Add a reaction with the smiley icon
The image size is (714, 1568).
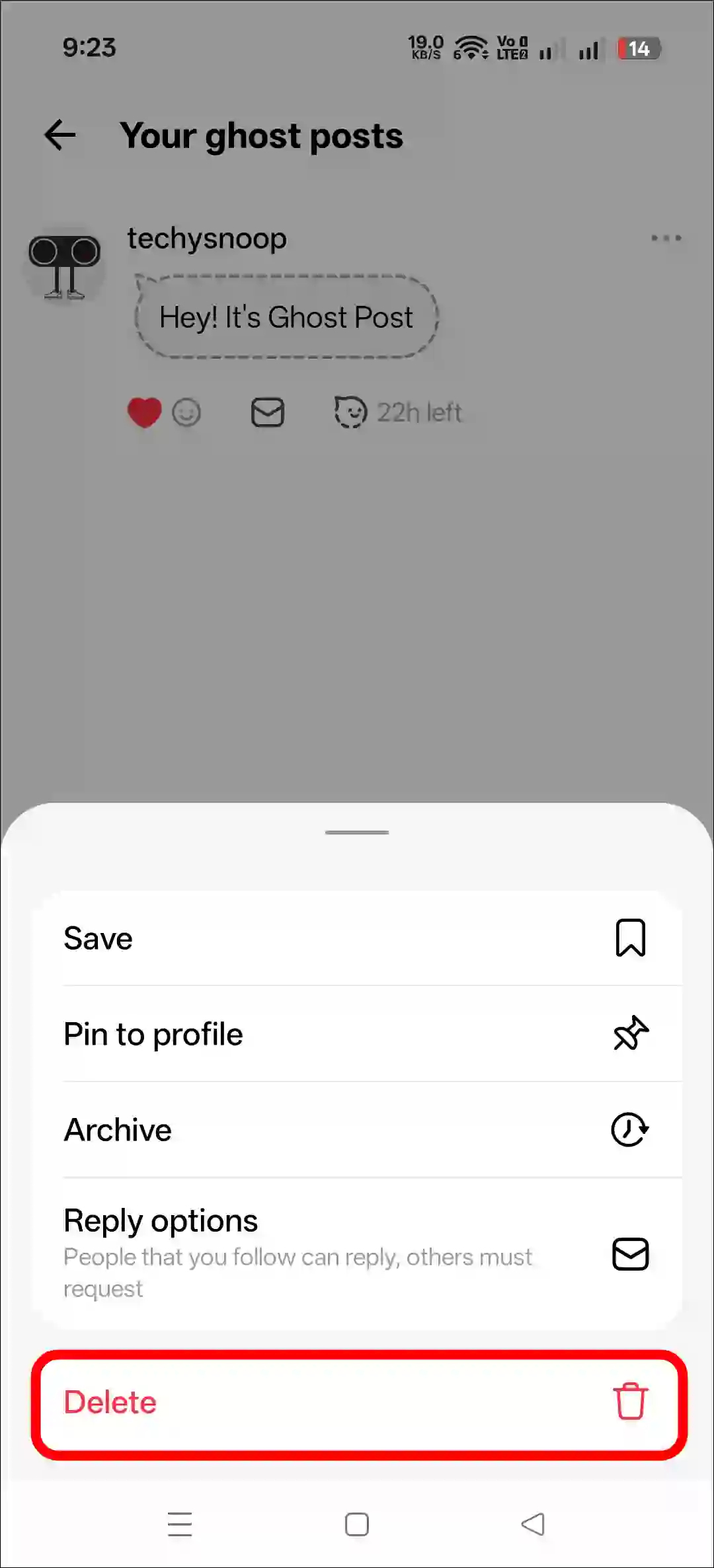pyautogui.click(x=186, y=411)
